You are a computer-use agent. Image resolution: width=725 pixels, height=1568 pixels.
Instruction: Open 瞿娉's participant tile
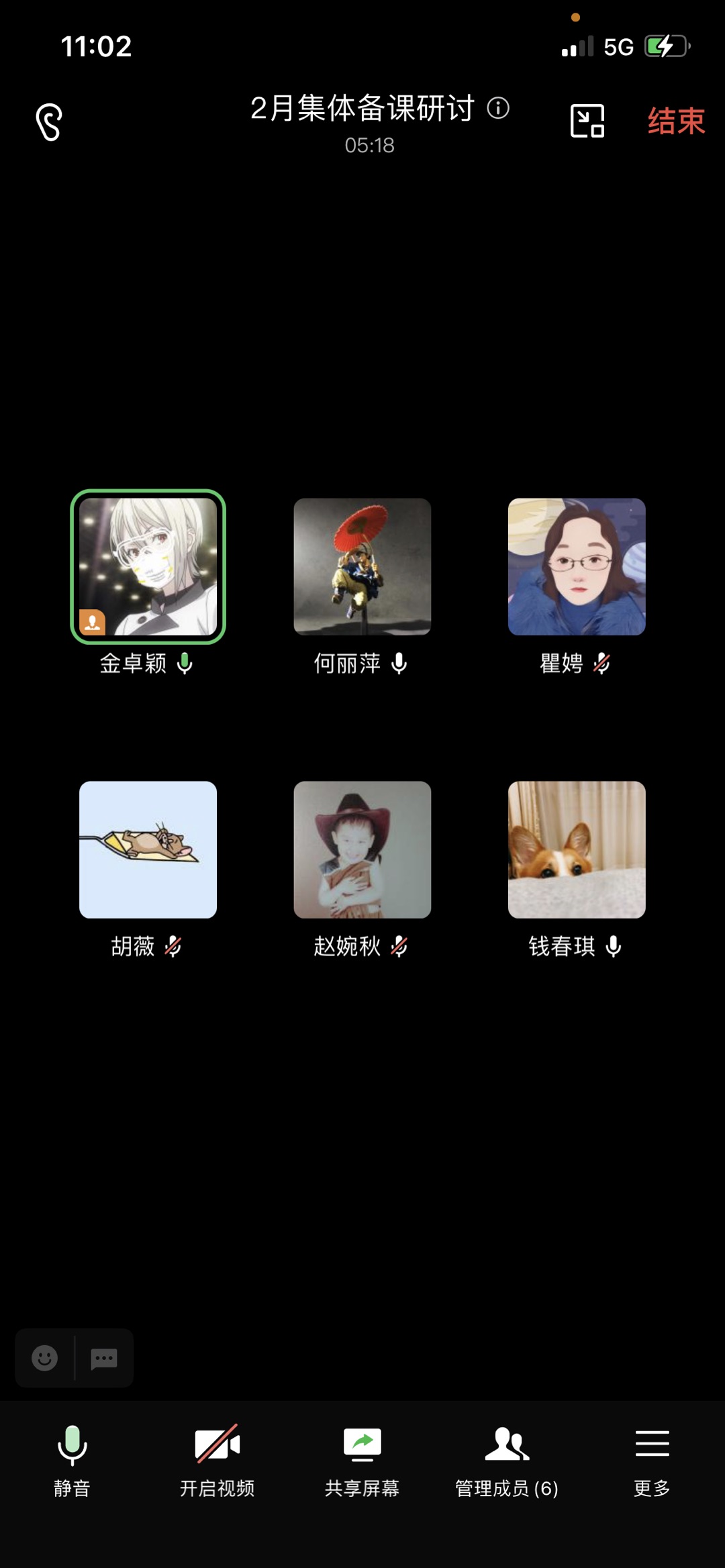pos(577,567)
